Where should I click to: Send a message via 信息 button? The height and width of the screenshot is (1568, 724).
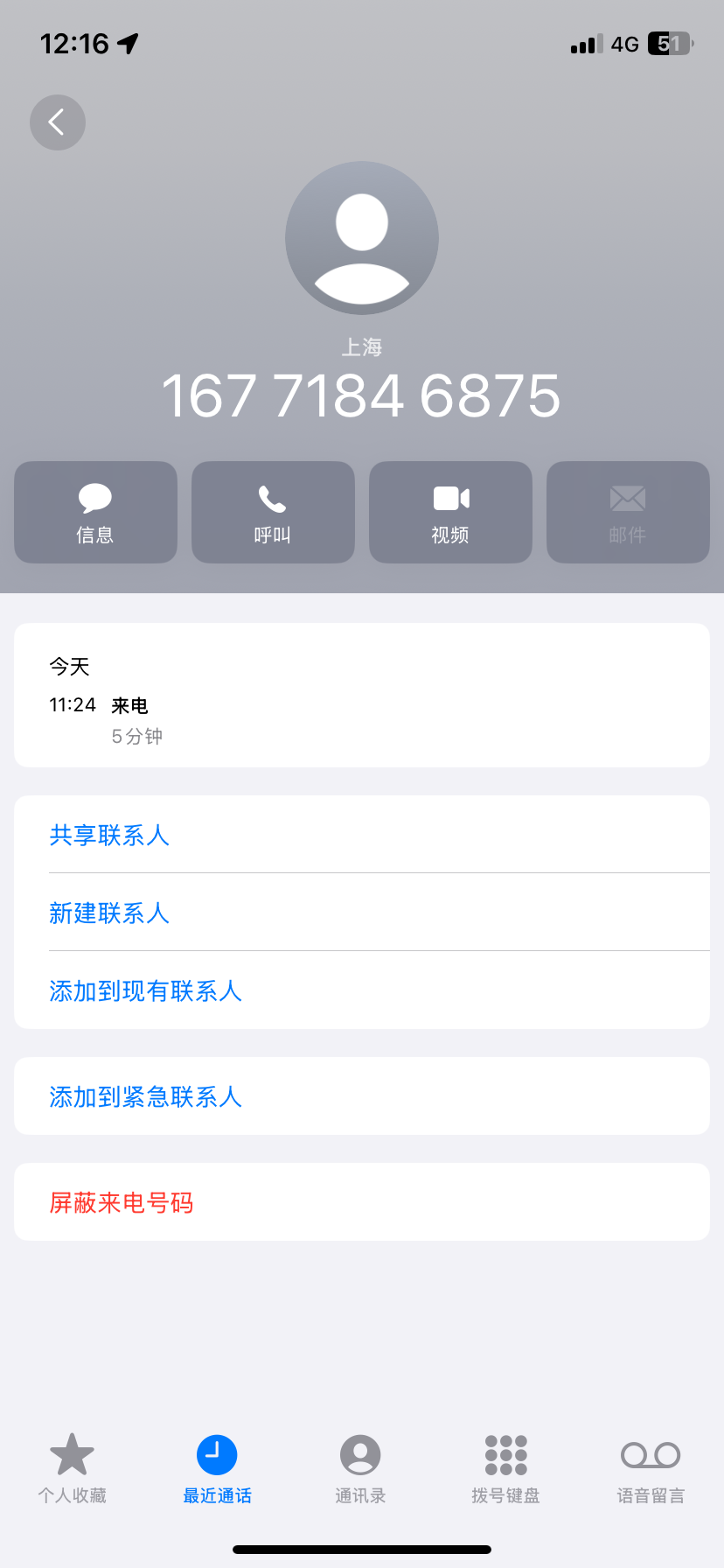(x=95, y=513)
